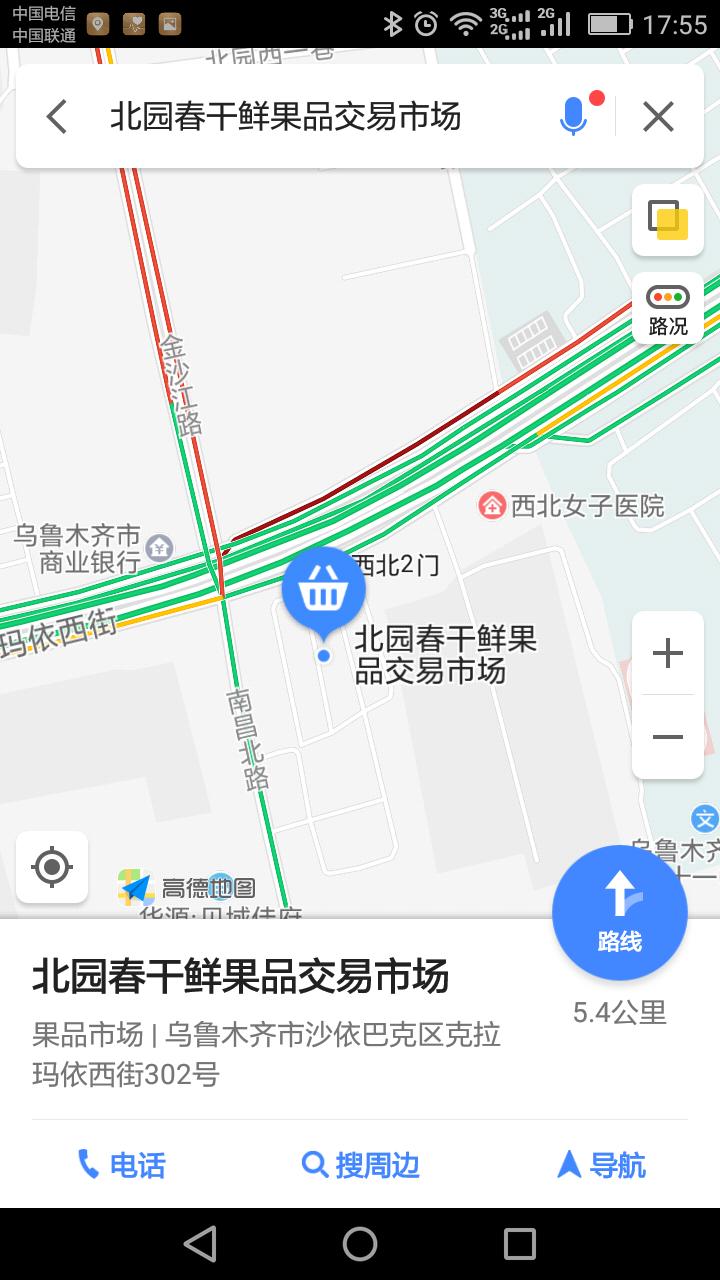Tap the GPS locate-me icon
720x1280 pixels.
click(x=51, y=868)
